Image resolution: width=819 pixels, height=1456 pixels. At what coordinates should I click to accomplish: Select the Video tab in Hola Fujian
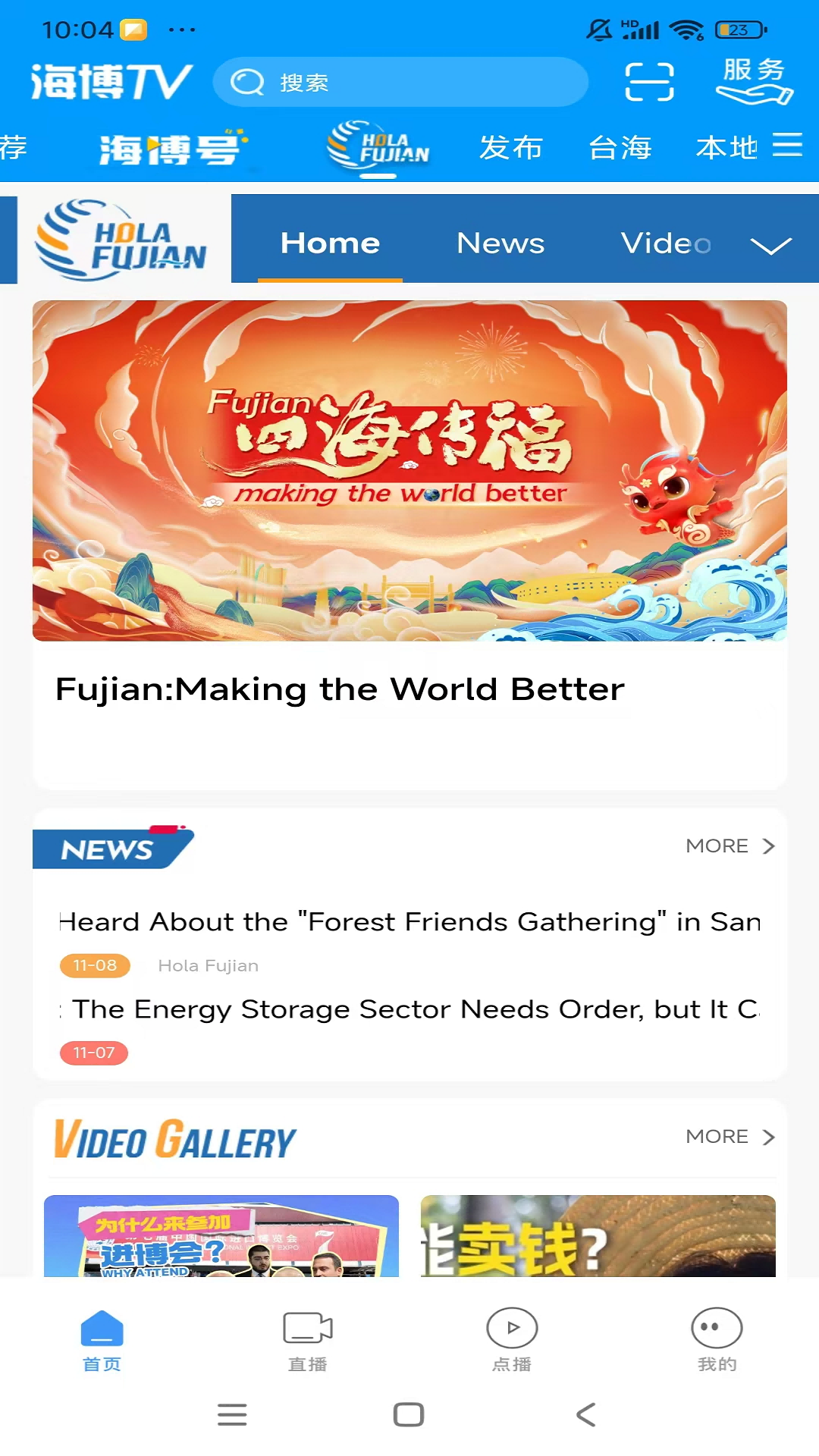666,243
